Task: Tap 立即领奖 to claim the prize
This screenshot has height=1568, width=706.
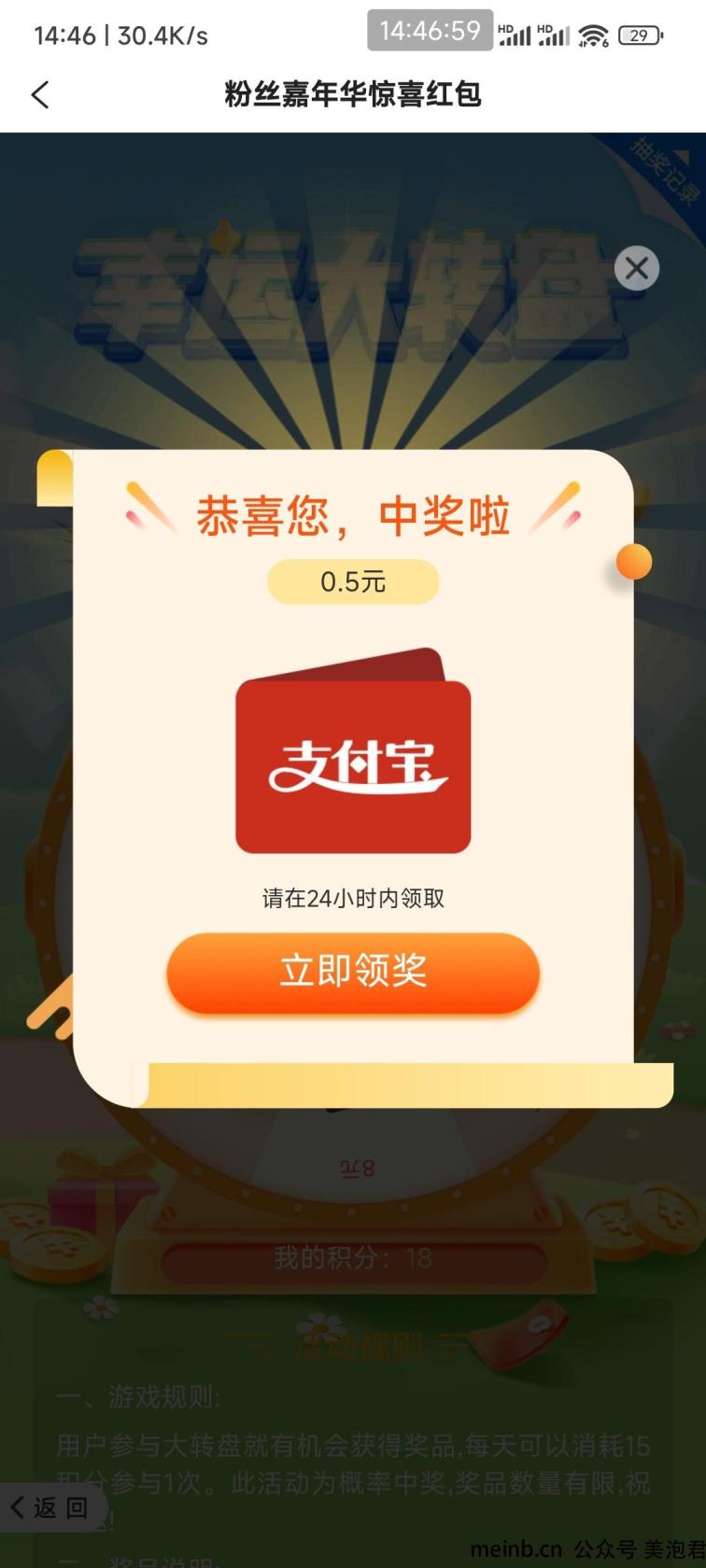Action: coord(353,972)
